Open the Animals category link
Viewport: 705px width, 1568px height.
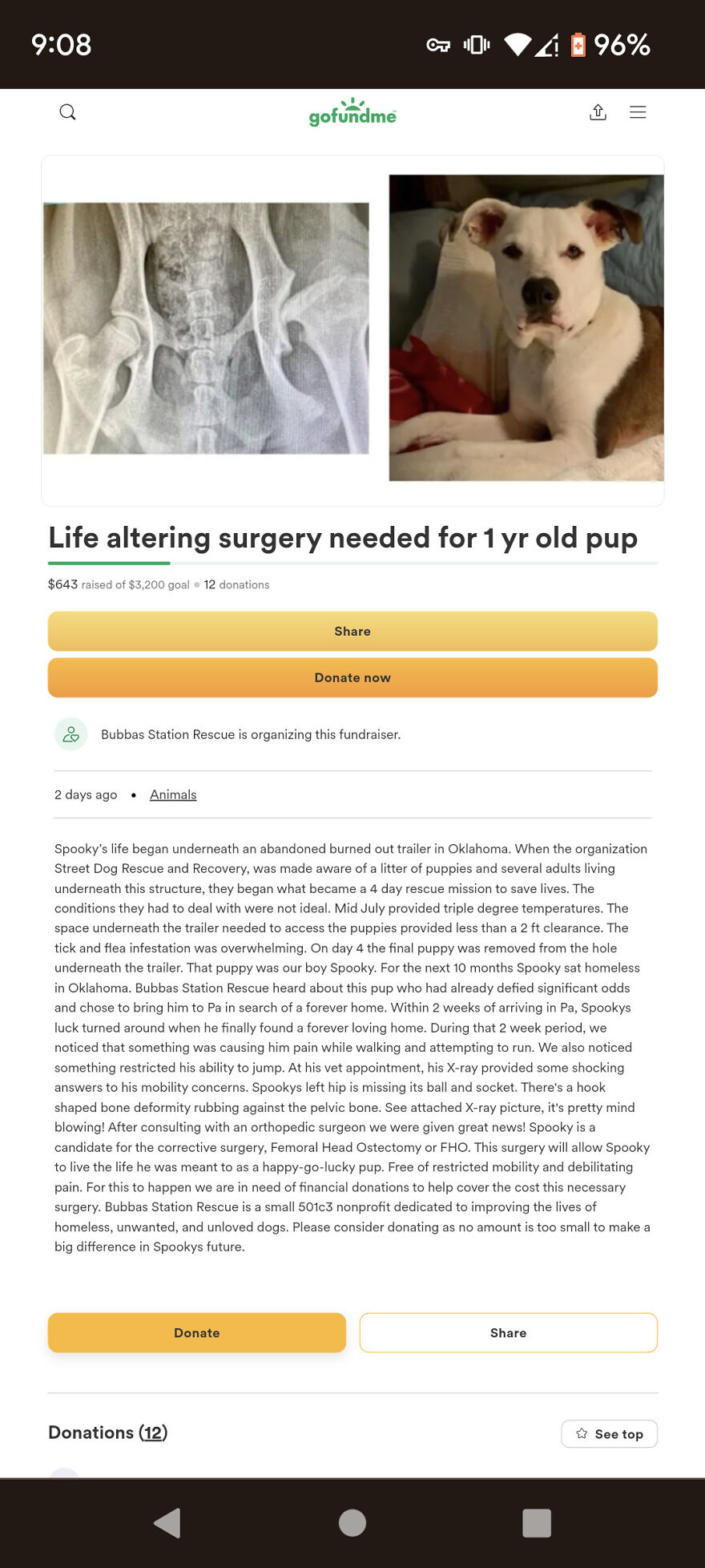point(173,794)
